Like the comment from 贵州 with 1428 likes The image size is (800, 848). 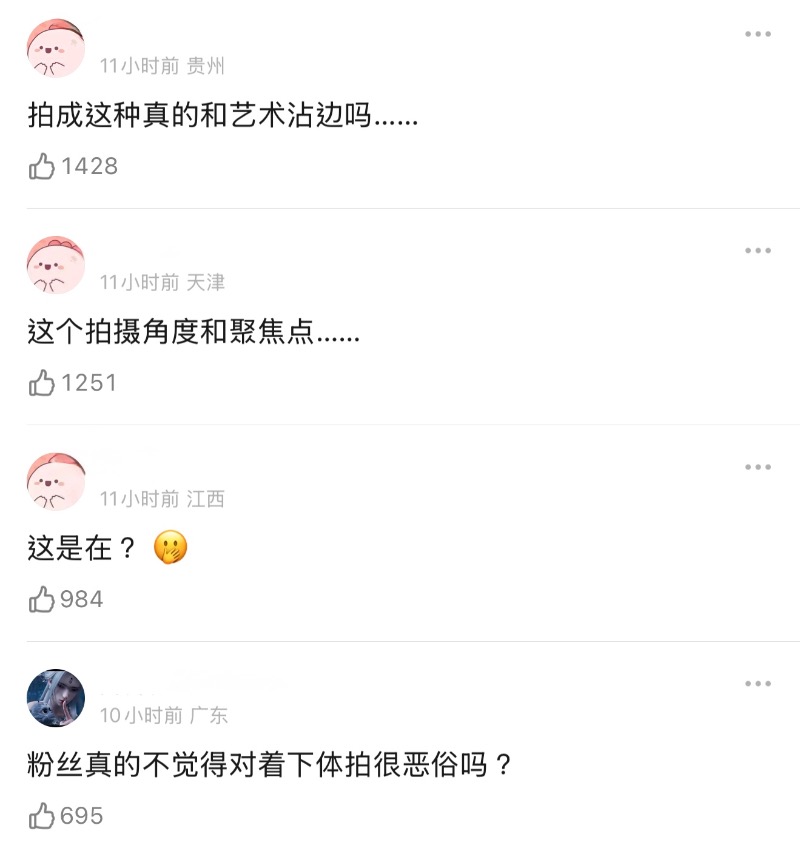(42, 166)
